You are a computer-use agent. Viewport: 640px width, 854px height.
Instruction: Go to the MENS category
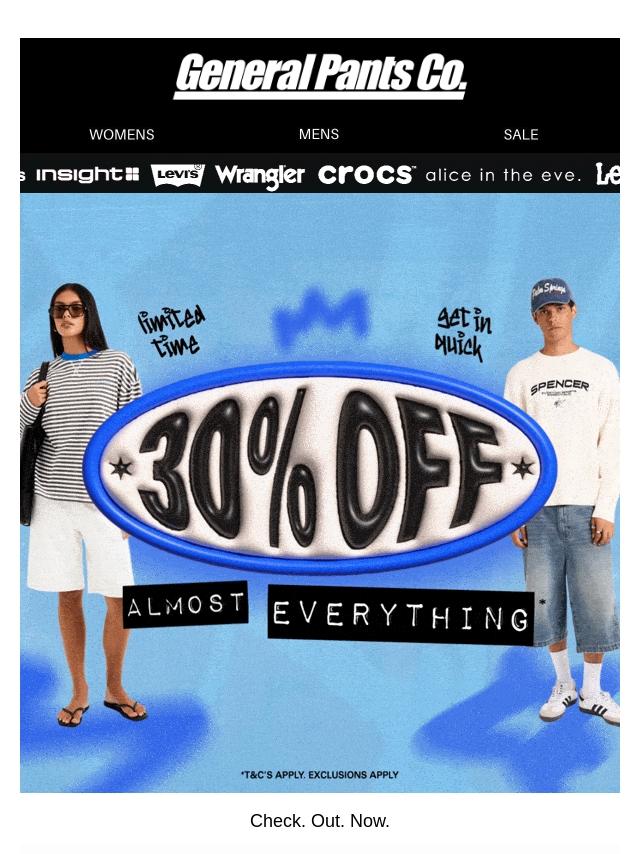(319, 134)
